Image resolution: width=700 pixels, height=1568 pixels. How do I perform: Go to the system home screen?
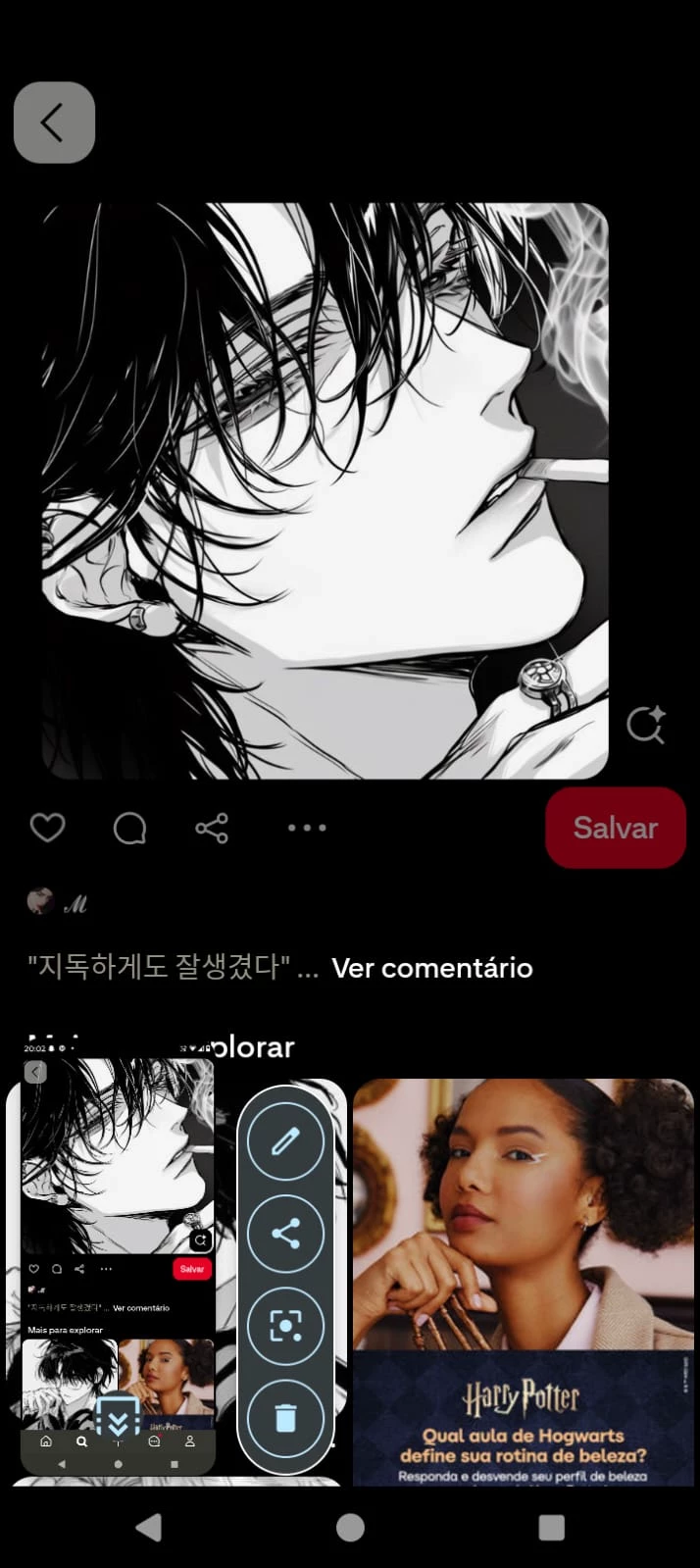(350, 1527)
